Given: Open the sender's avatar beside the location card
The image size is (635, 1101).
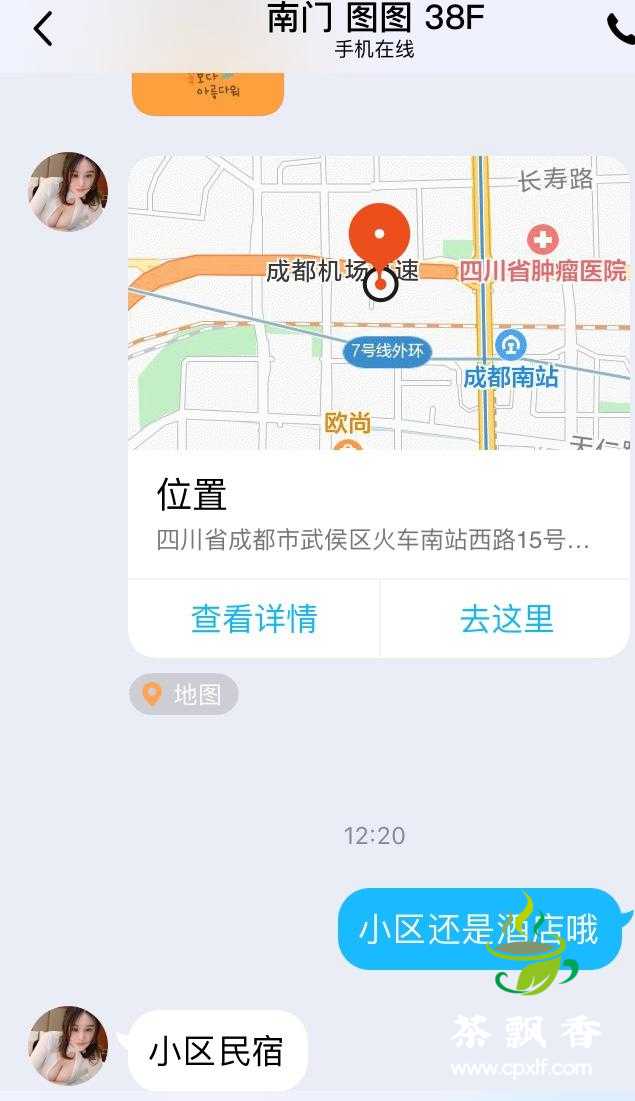Looking at the screenshot, I should pyautogui.click(x=68, y=192).
